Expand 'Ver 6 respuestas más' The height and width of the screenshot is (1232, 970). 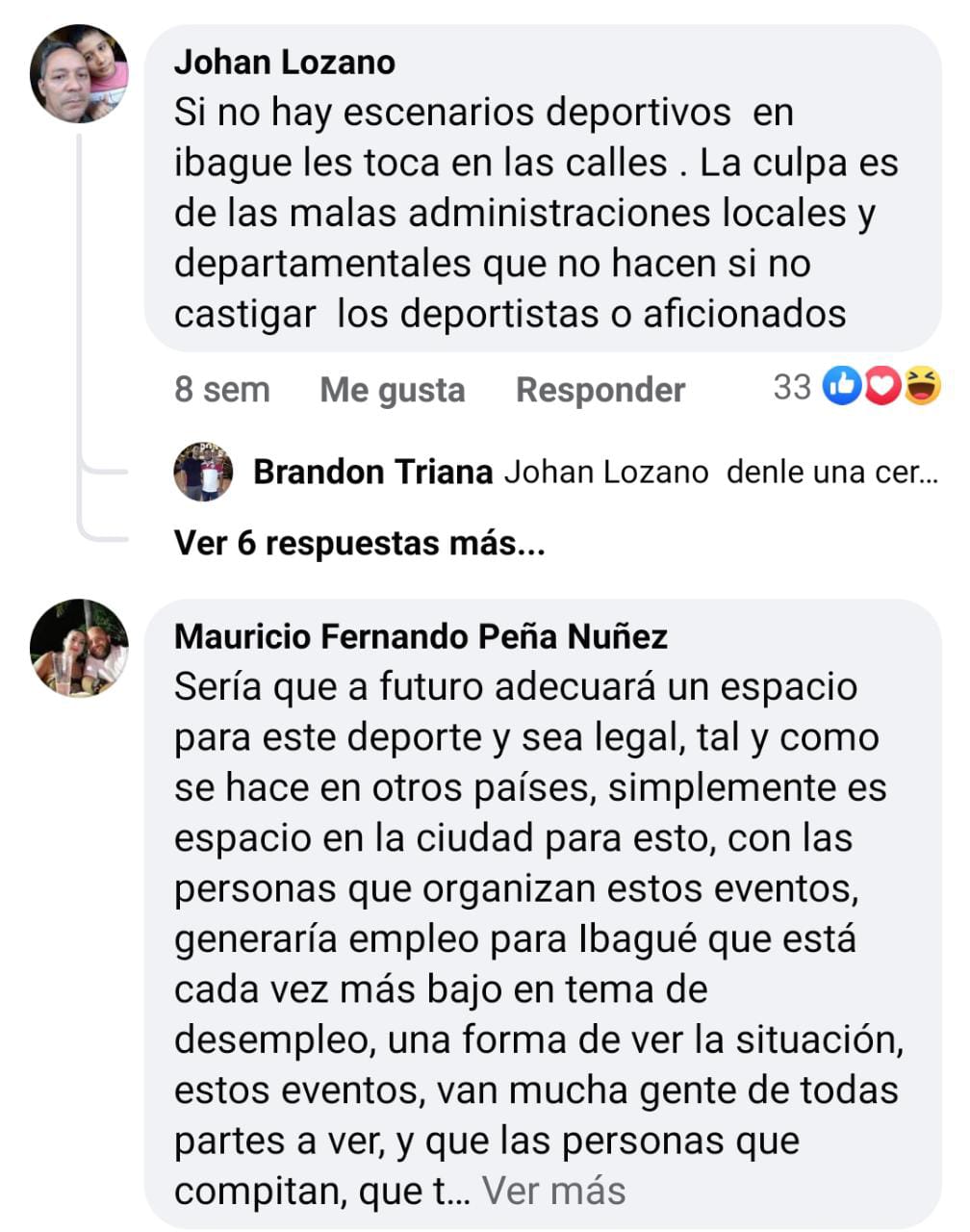[x=359, y=543]
